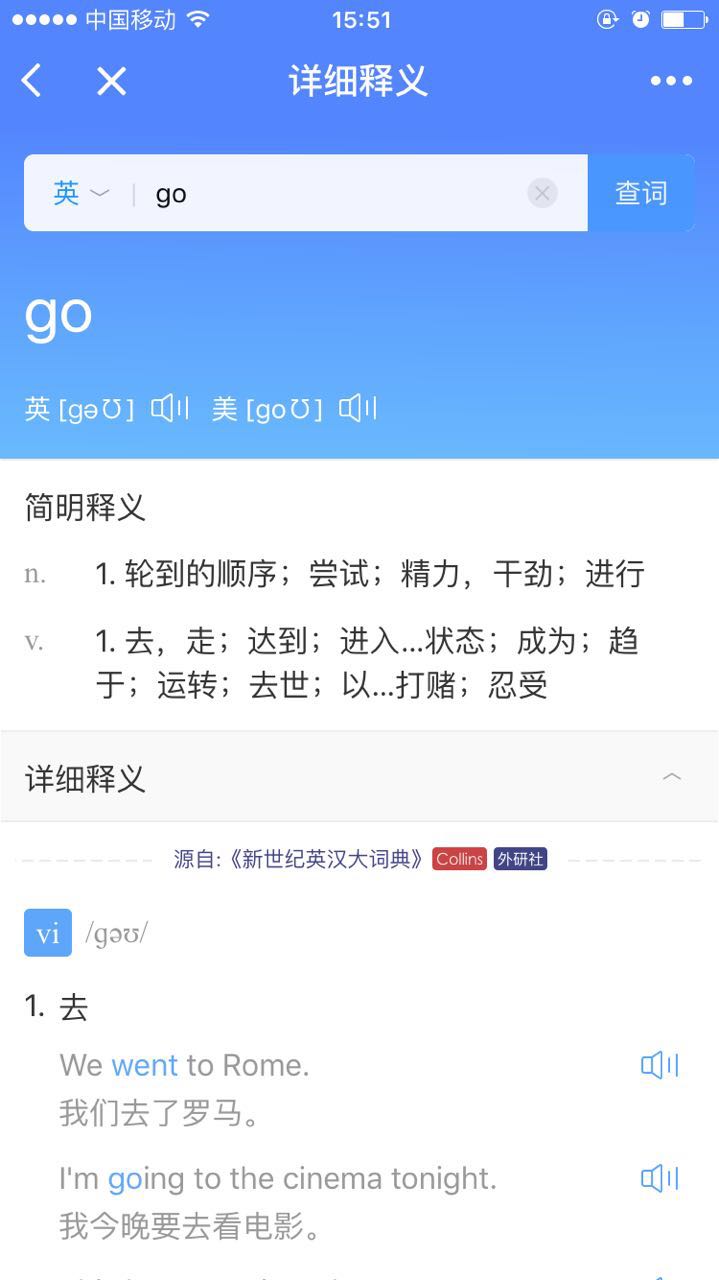
Task: Play audio for "I'm going to the cinema tonight."
Action: (659, 1179)
